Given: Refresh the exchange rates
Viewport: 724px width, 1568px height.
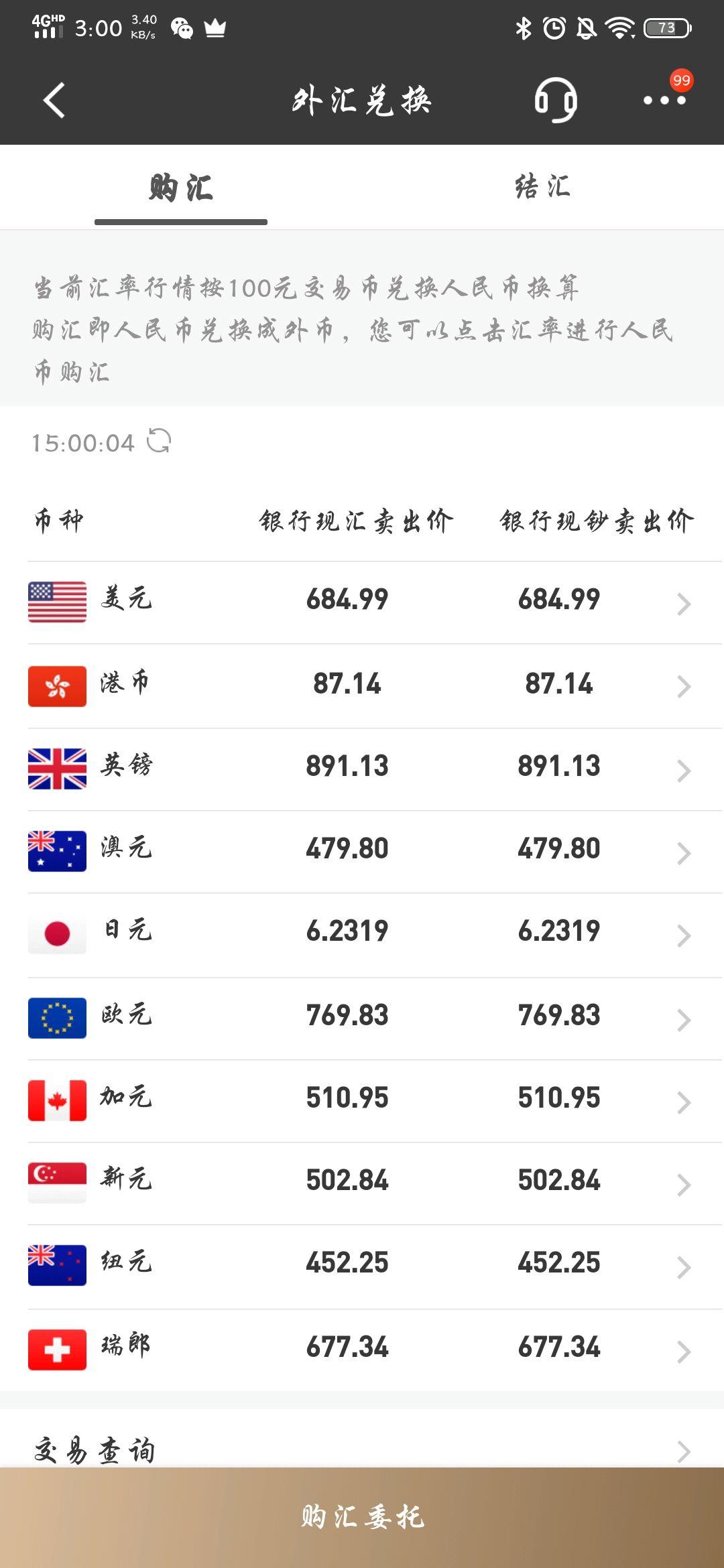Looking at the screenshot, I should pos(158,441).
